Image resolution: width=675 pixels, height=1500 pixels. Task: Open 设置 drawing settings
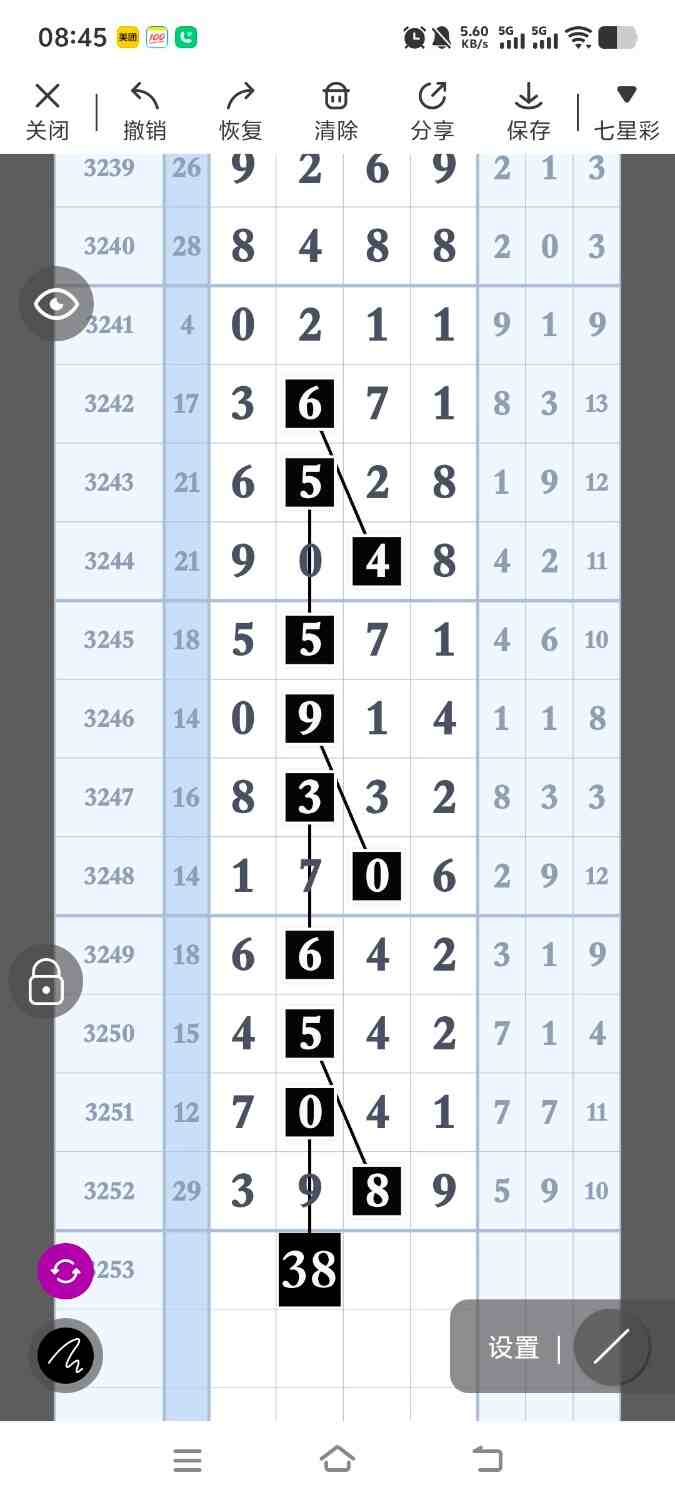pyautogui.click(x=514, y=1348)
